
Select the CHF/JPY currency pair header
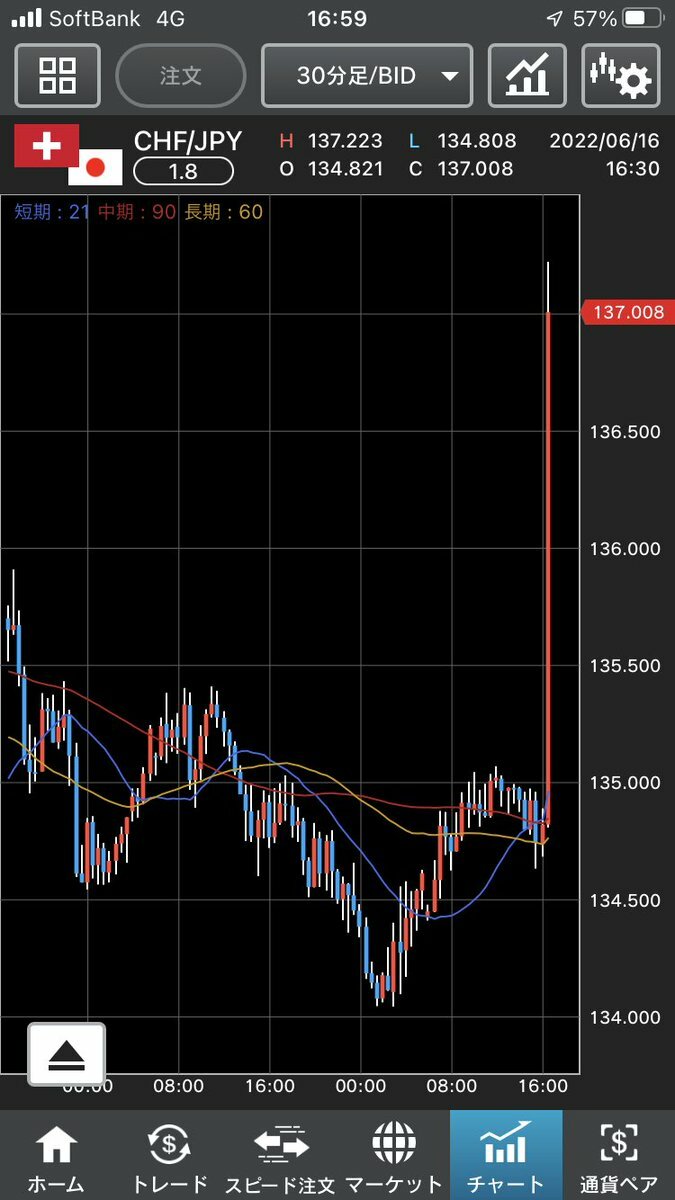187,141
